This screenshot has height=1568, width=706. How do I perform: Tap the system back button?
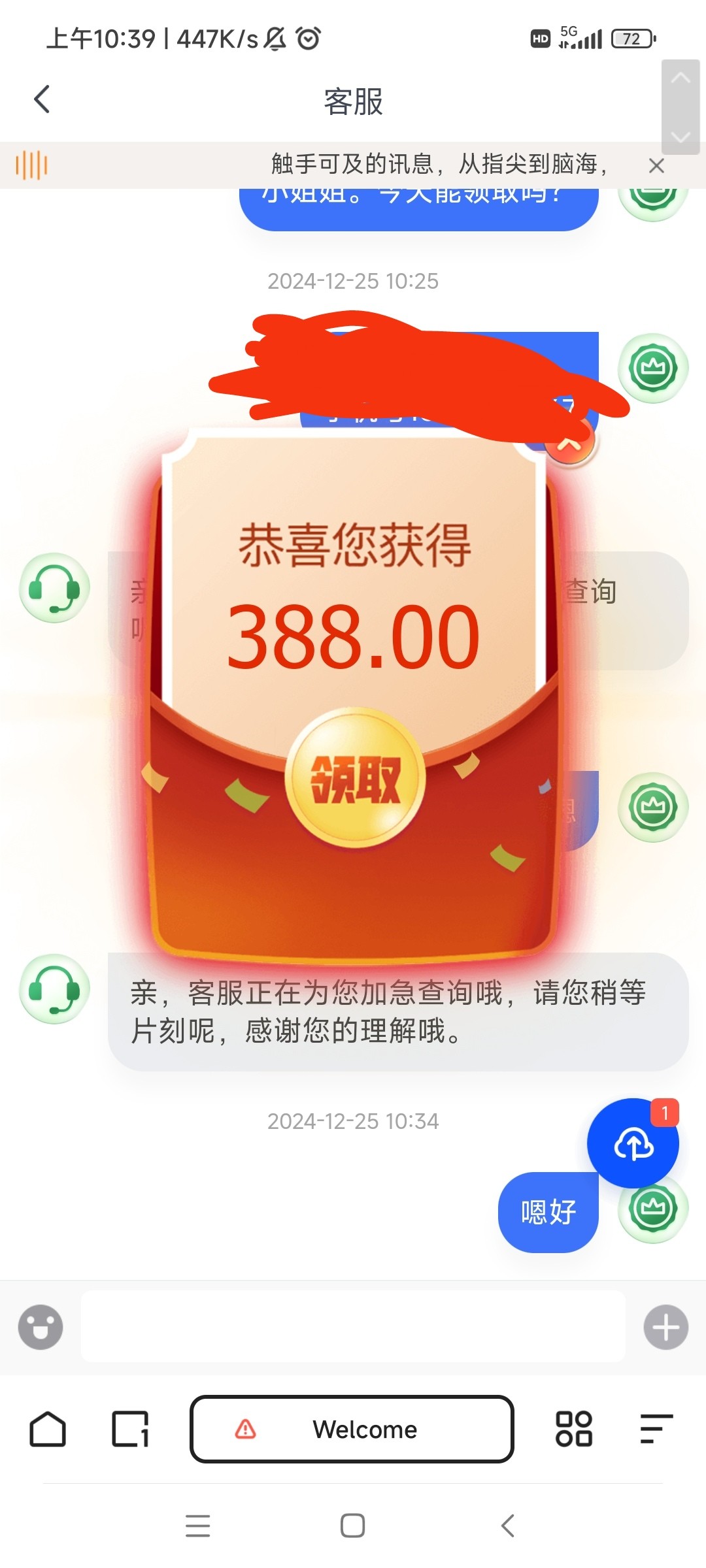pos(508,1526)
